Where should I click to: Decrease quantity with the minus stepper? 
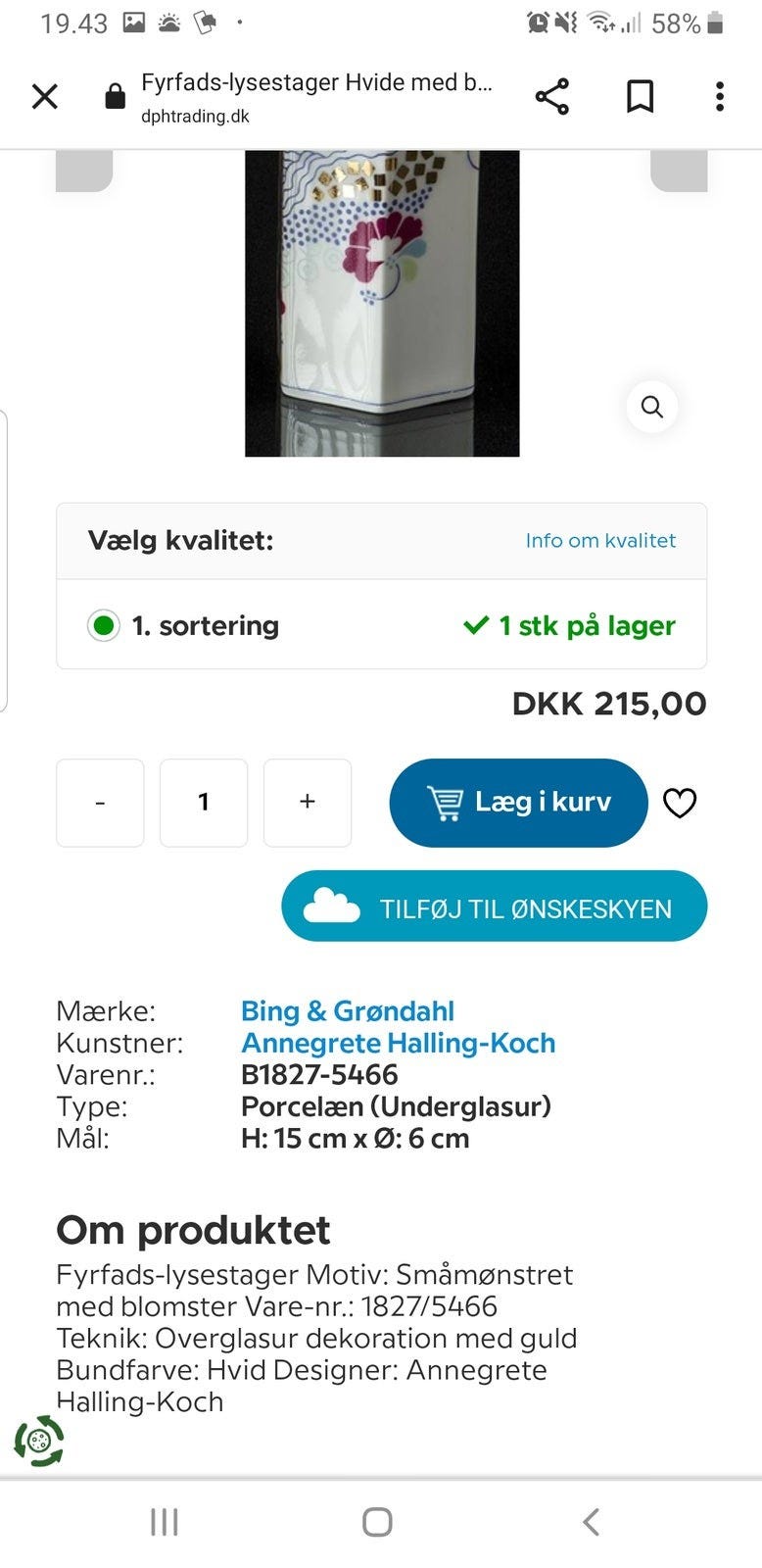pyautogui.click(x=100, y=803)
